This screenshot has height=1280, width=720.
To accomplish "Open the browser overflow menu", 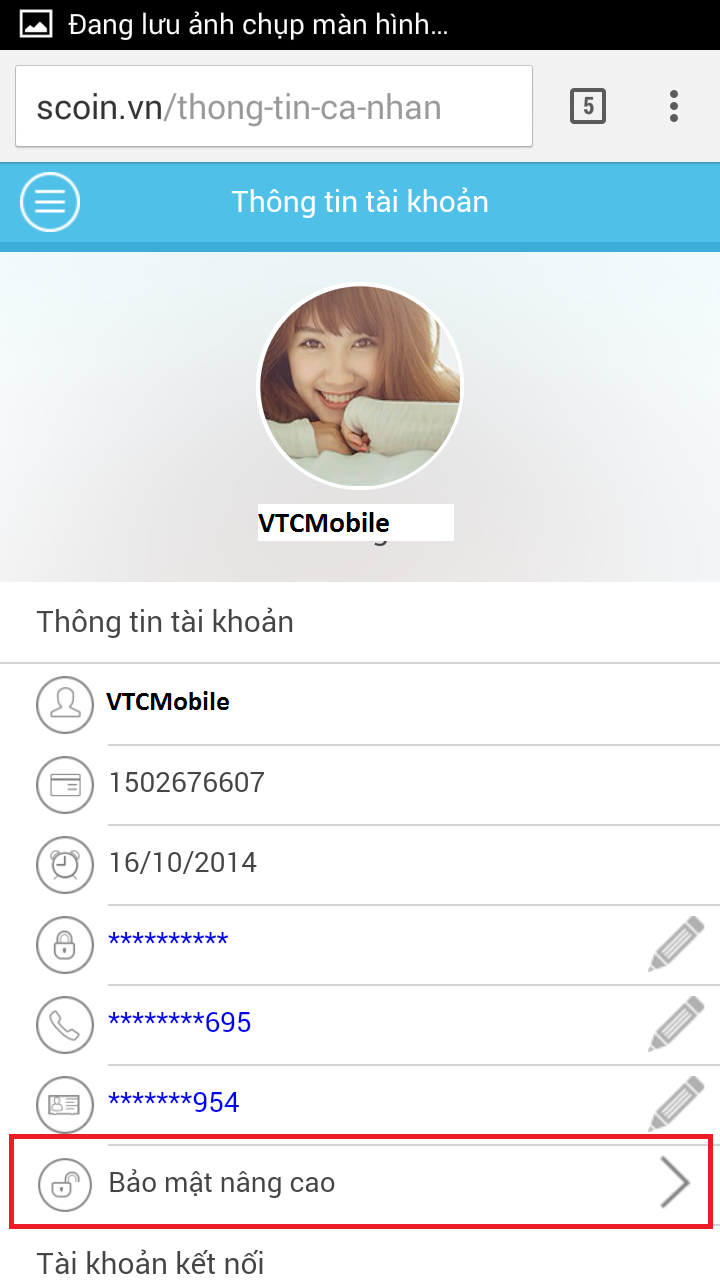I will pos(674,106).
